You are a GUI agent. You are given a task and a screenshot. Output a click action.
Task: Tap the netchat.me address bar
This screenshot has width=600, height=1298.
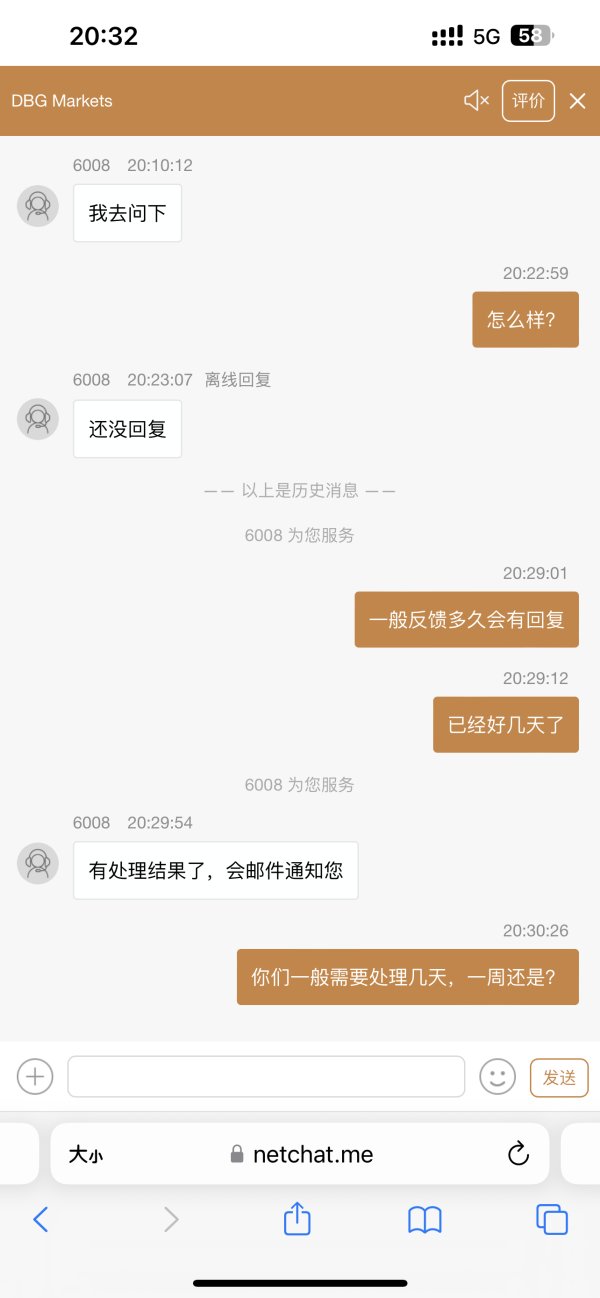click(300, 1154)
